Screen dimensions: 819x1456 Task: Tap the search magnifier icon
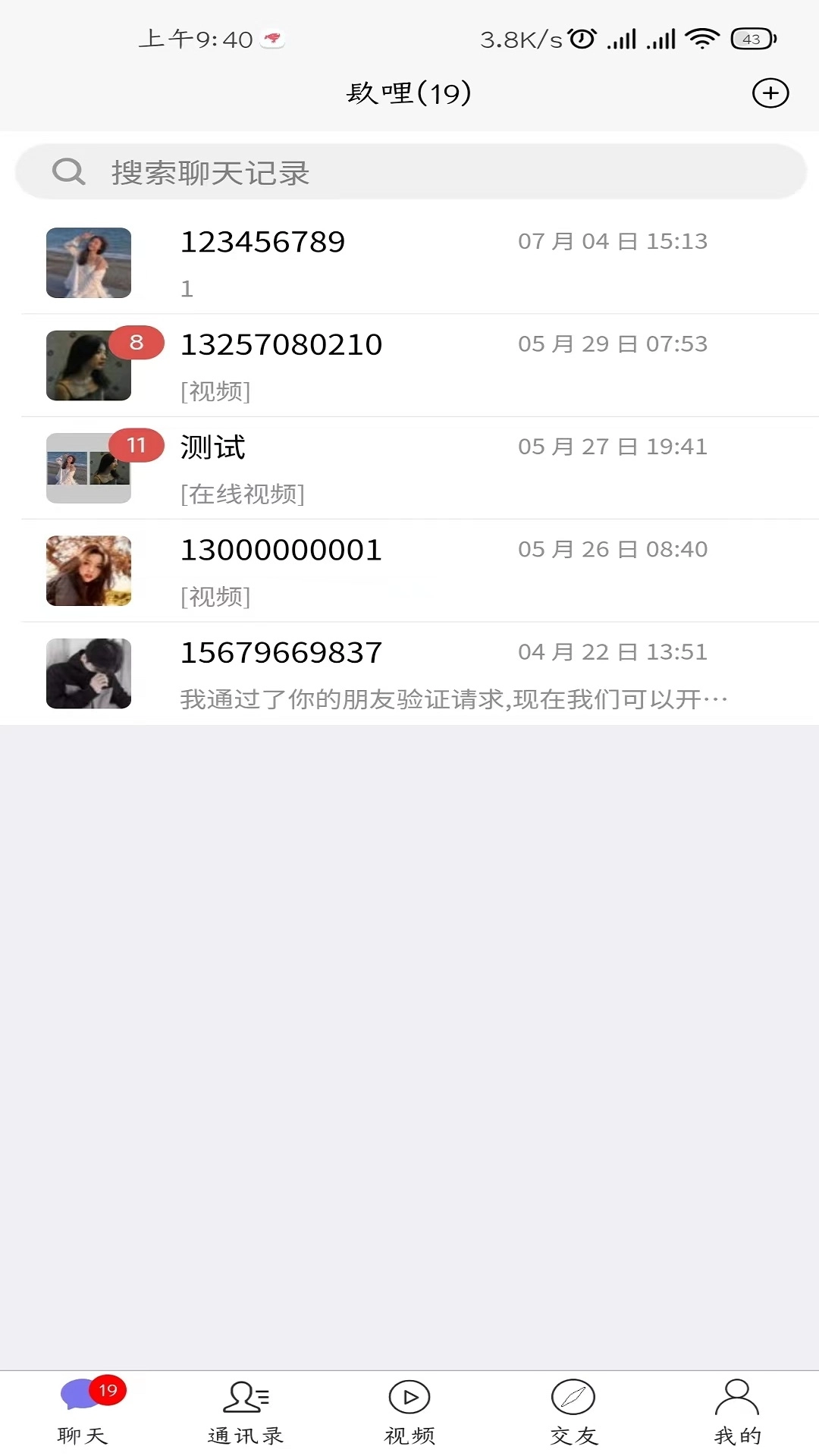tap(68, 172)
